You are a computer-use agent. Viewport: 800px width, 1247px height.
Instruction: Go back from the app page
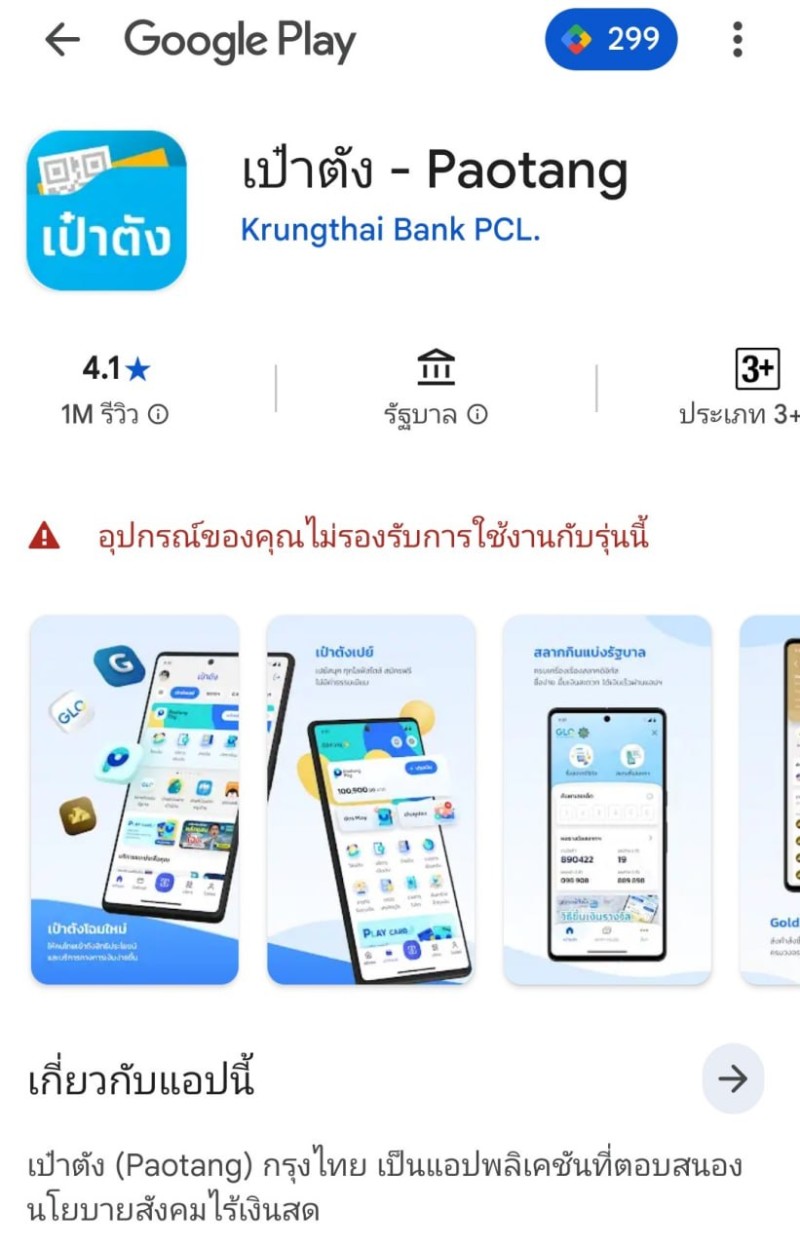[62, 40]
